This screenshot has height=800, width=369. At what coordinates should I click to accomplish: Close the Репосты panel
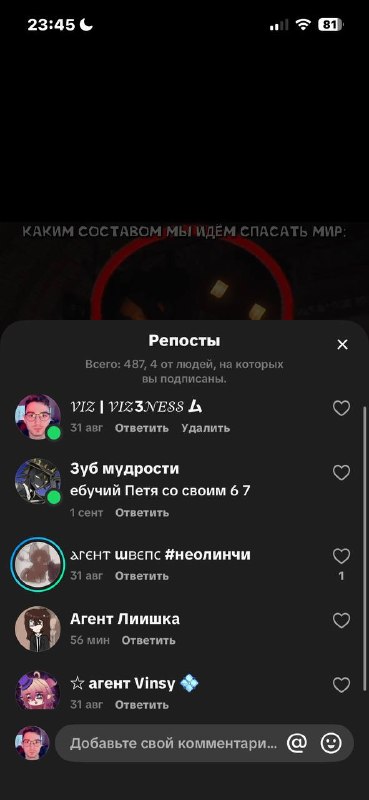(x=342, y=345)
